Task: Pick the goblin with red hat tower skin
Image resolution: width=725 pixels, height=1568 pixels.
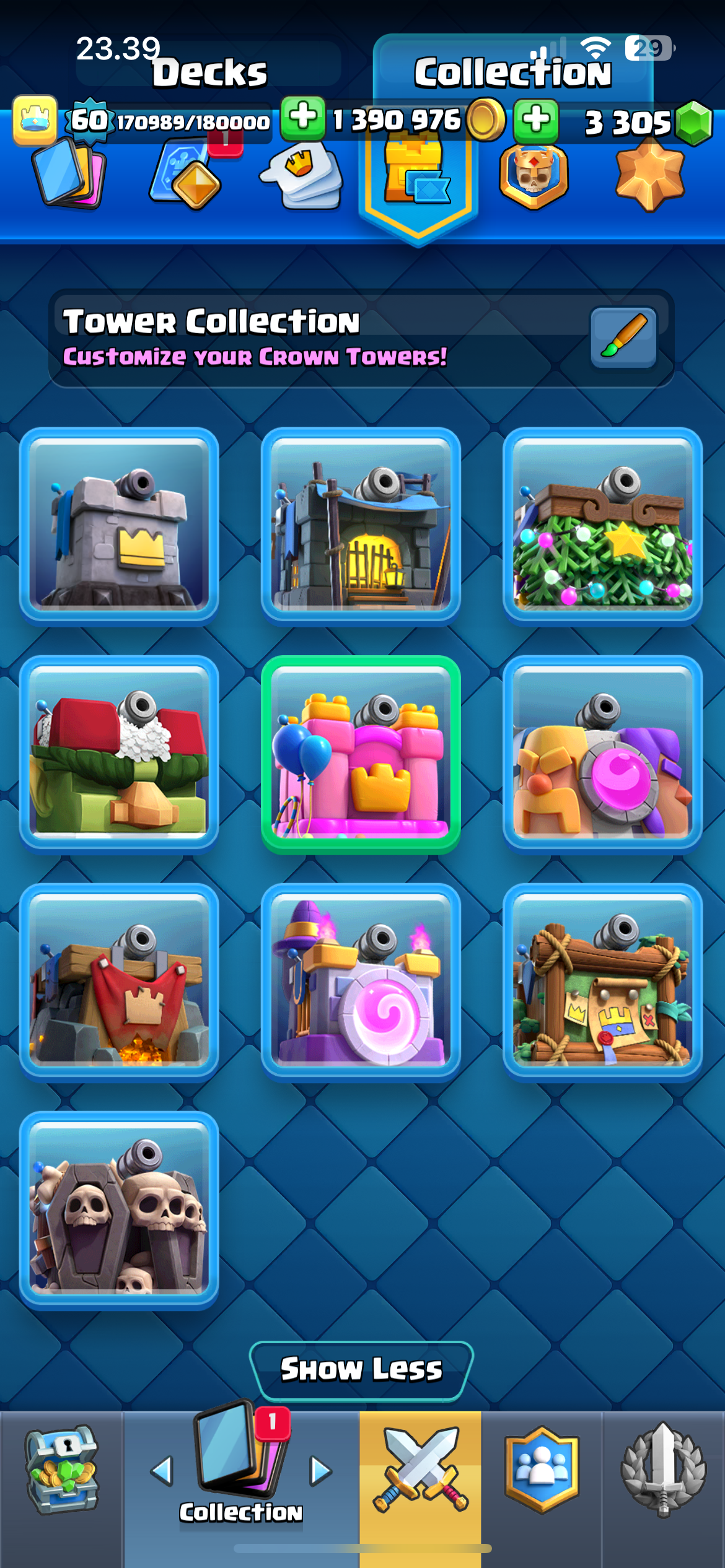Action: click(119, 754)
